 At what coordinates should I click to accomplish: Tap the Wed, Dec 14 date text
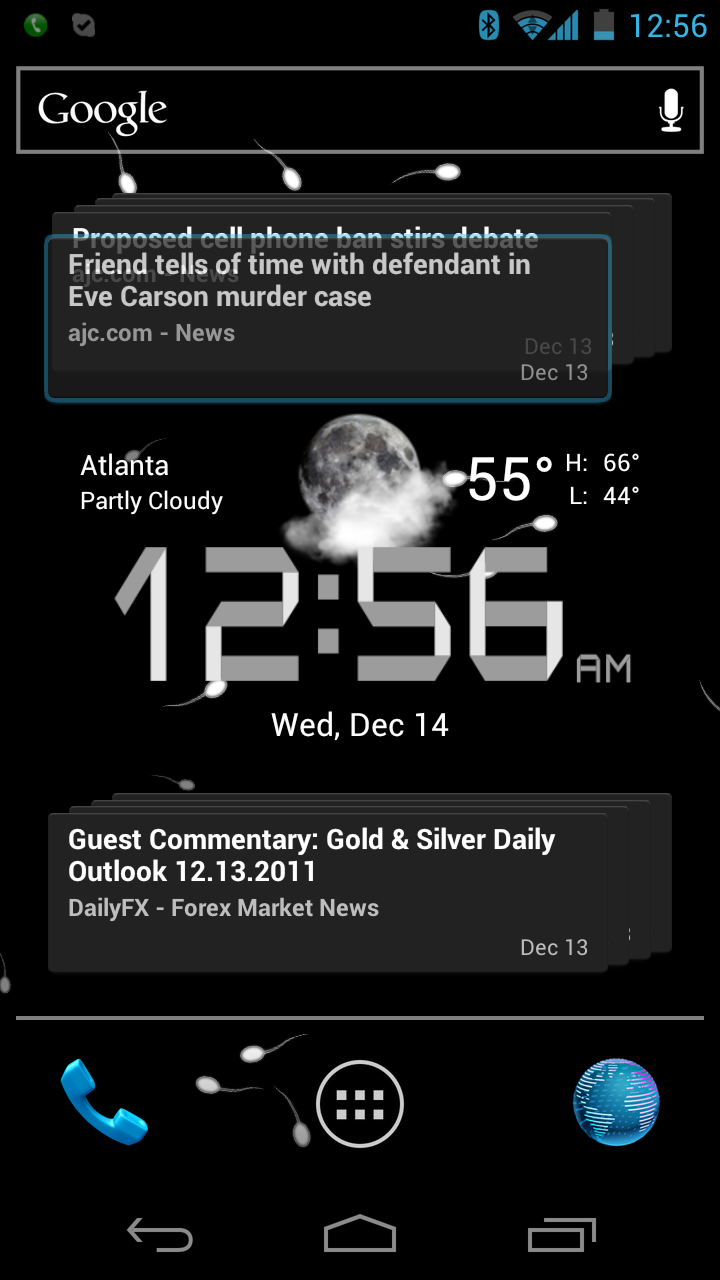[359, 724]
